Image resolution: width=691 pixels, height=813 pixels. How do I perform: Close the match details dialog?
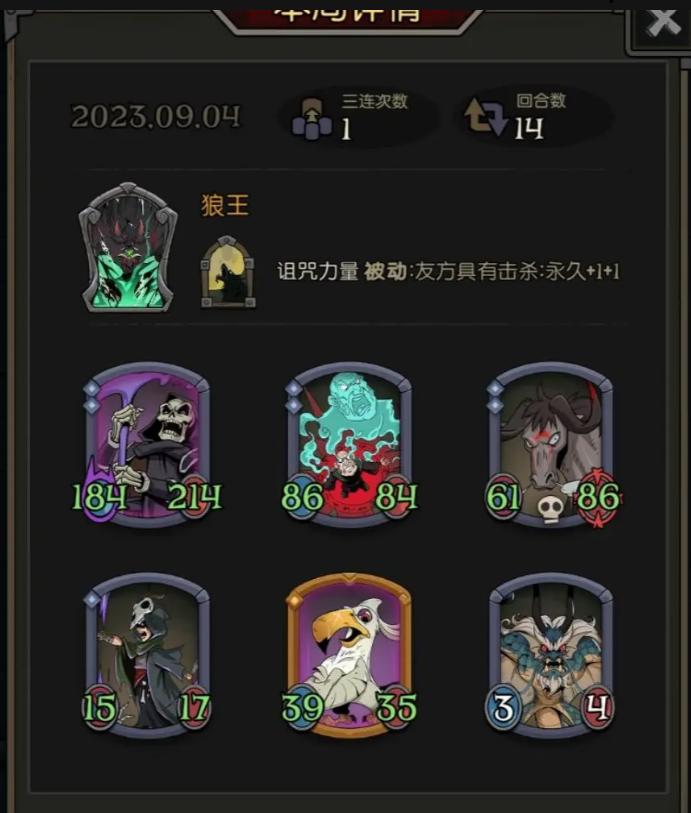tap(663, 22)
